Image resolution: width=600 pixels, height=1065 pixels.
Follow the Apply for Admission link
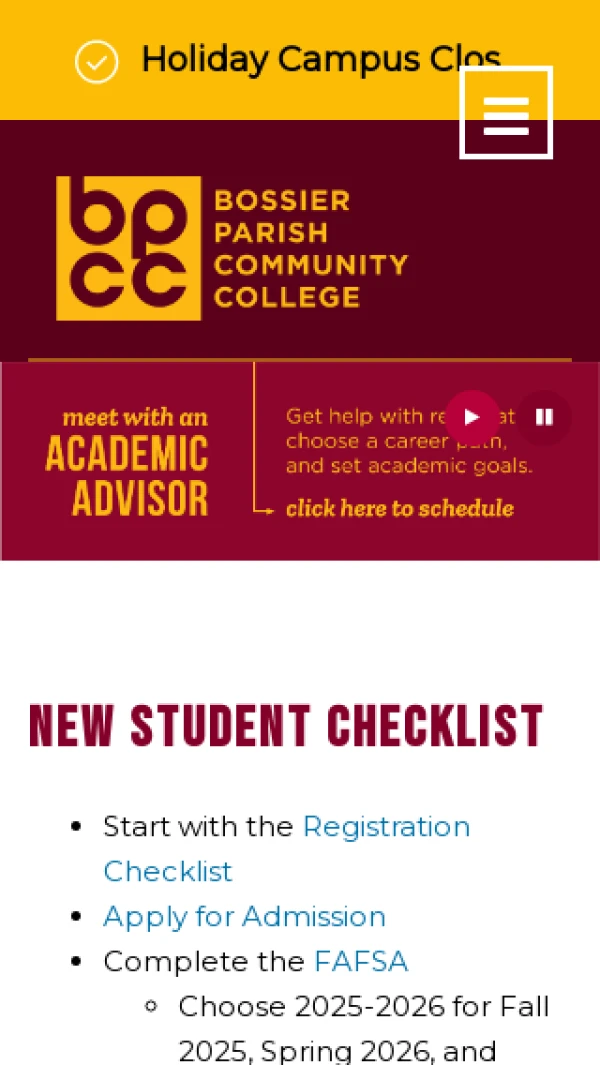[x=244, y=917]
